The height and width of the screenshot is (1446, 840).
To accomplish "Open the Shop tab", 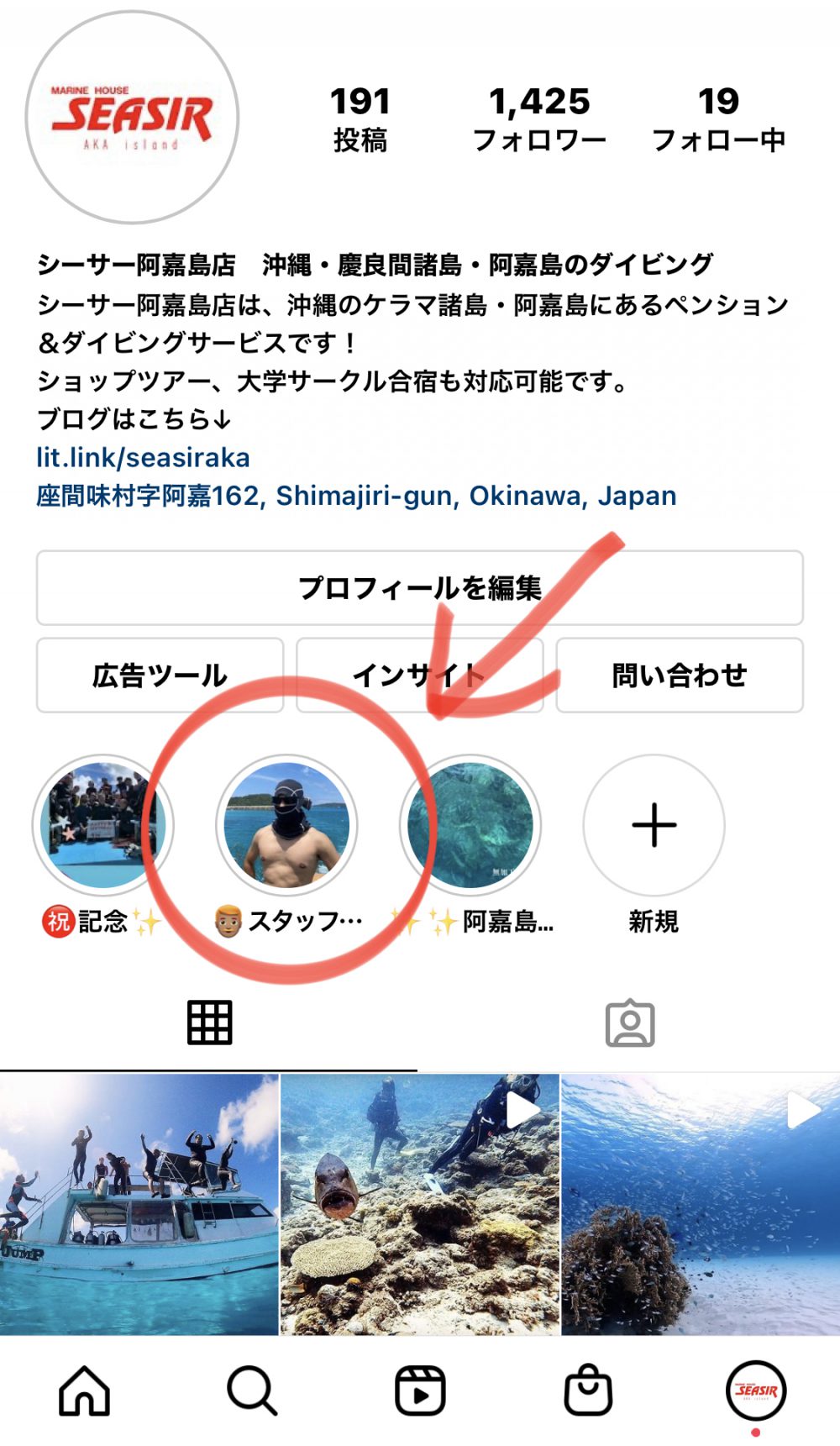I will coord(588,1391).
